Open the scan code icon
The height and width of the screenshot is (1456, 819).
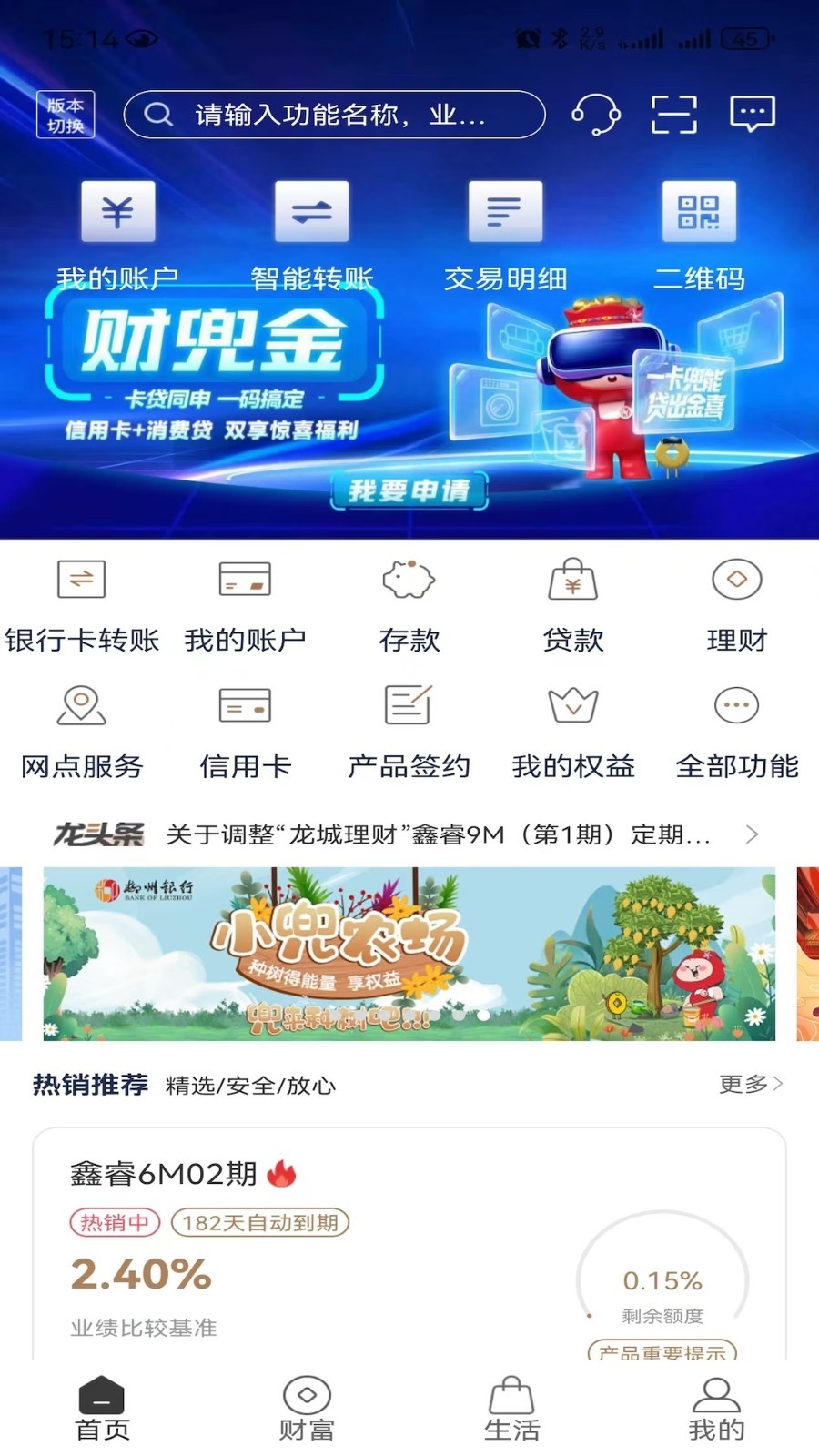pyautogui.click(x=674, y=115)
